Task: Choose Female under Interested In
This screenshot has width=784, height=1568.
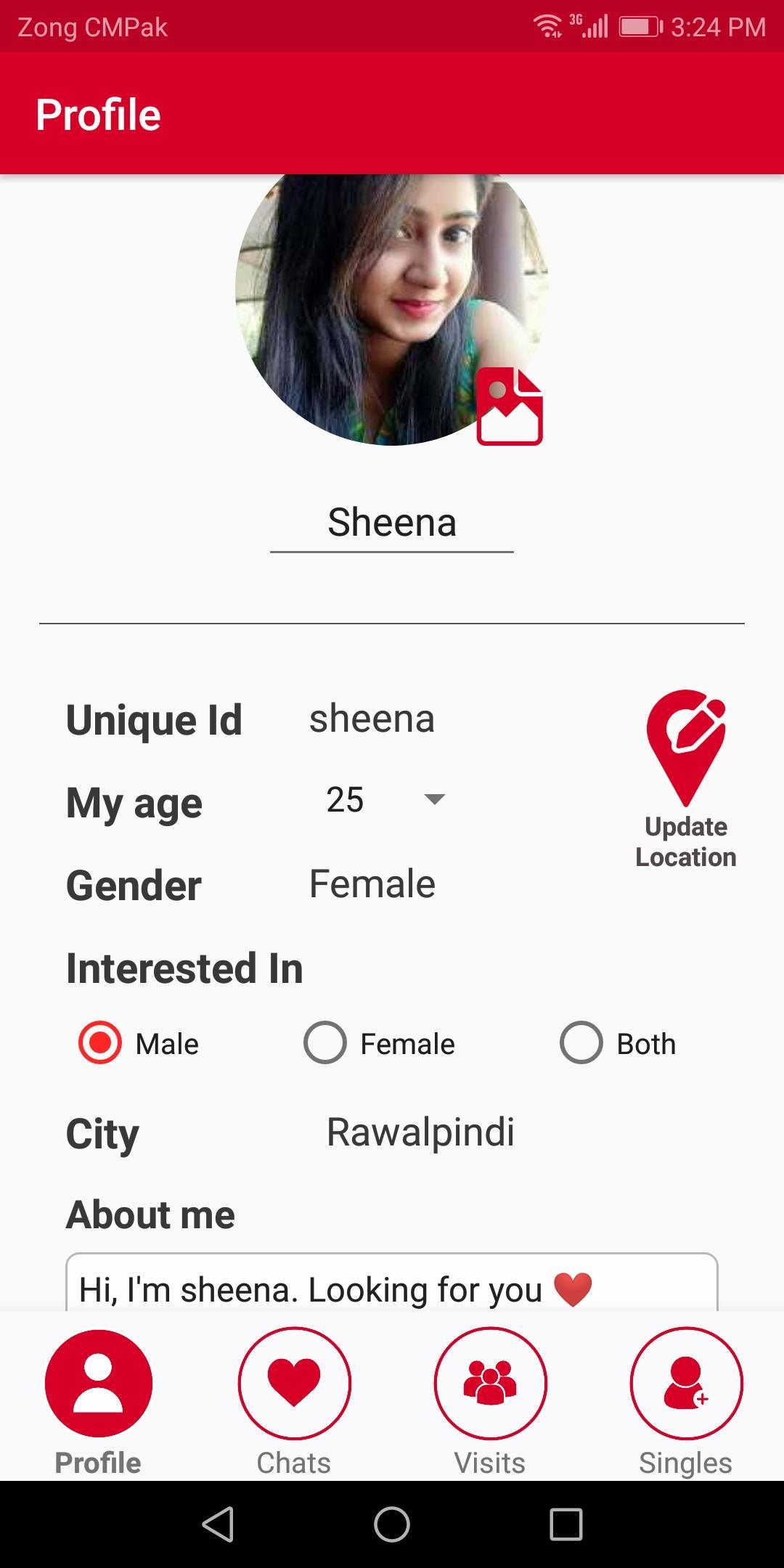Action: coord(325,1043)
